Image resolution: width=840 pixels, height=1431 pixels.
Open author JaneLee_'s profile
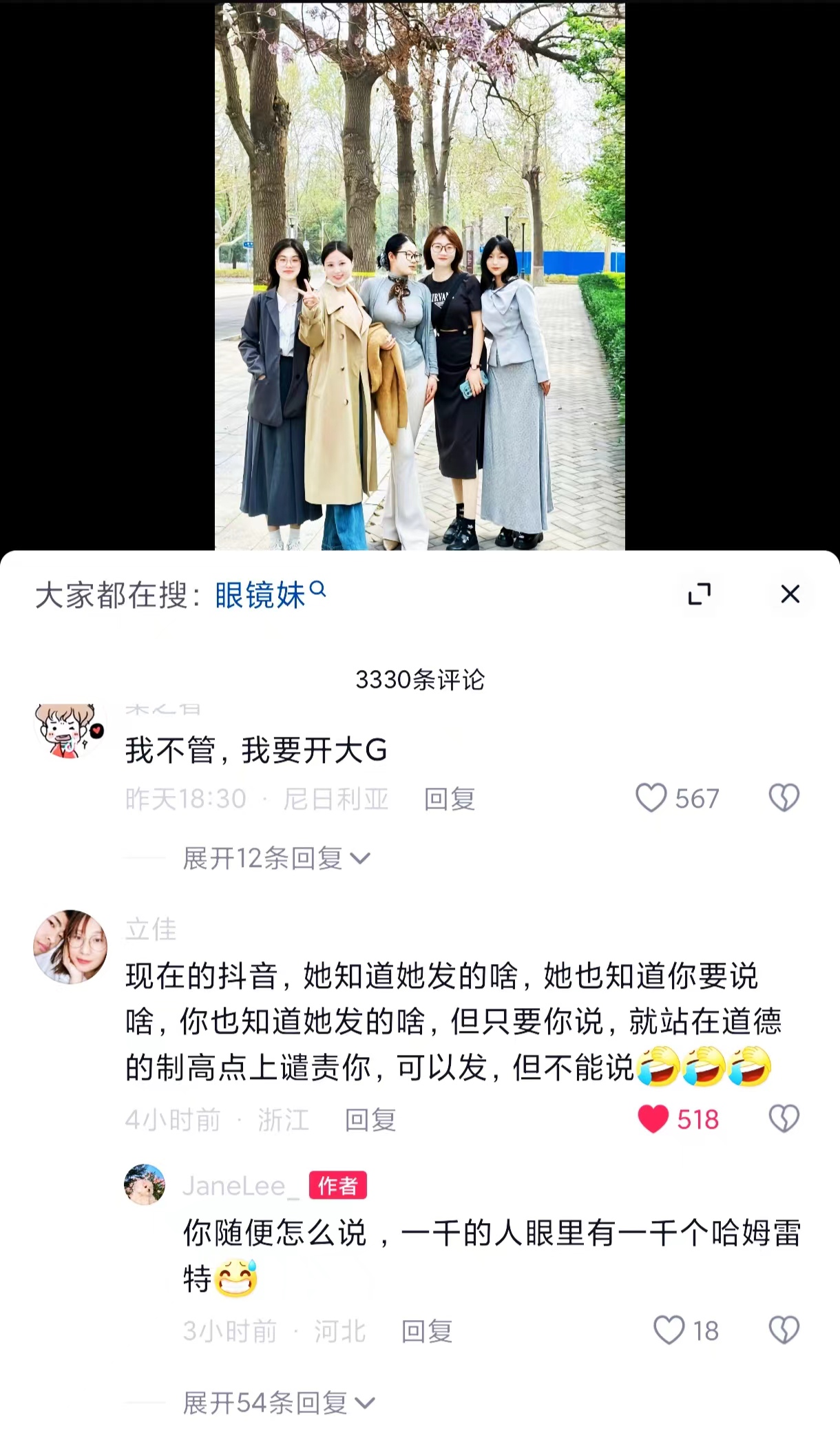[x=145, y=1184]
